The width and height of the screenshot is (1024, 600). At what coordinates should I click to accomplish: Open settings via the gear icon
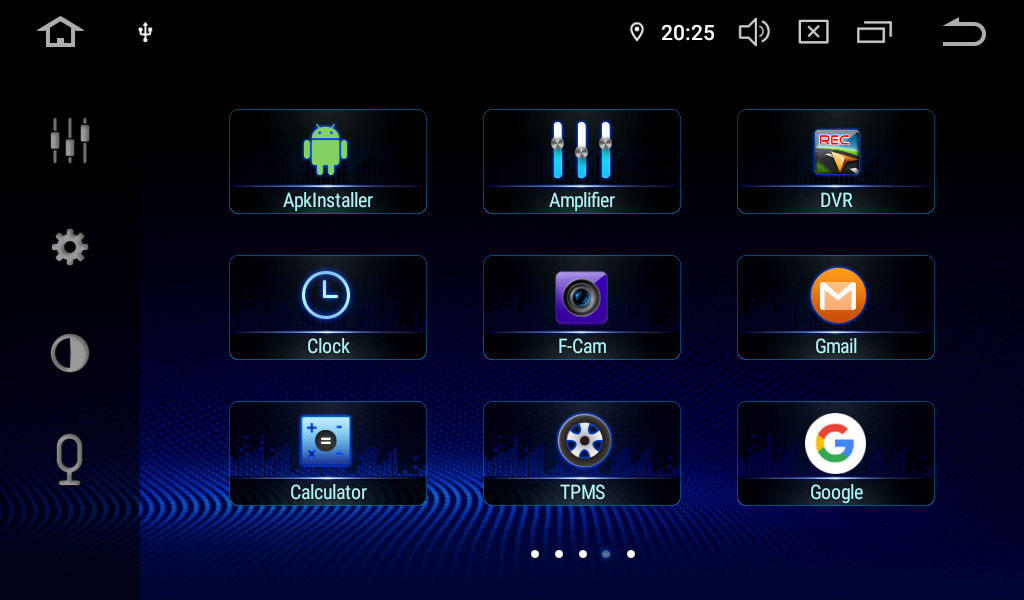(x=70, y=246)
